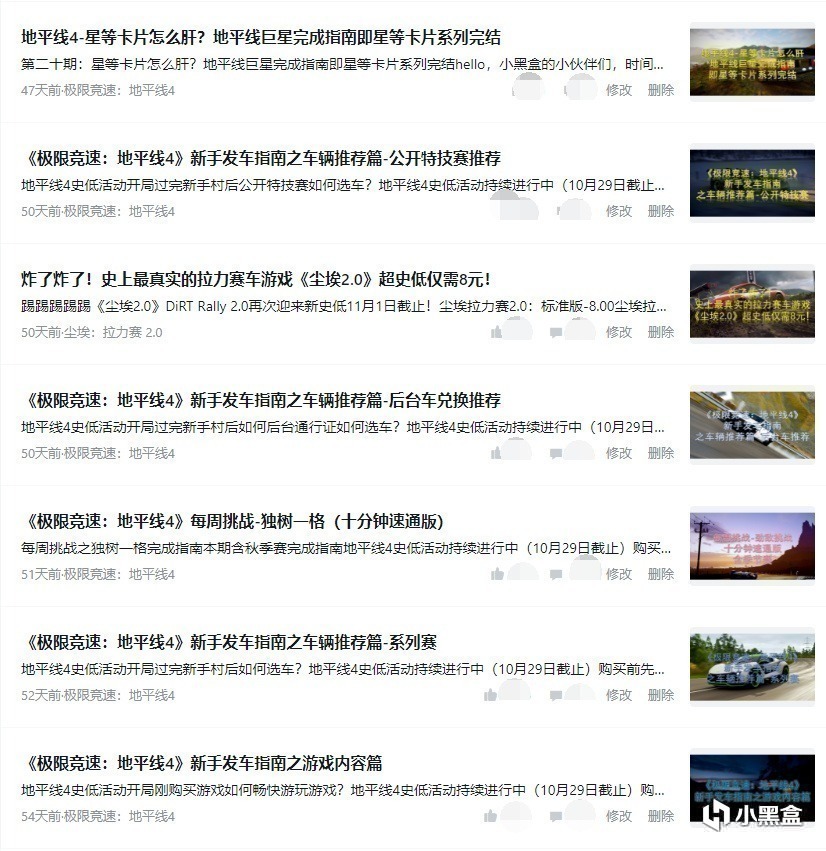Edit the 《尘埃2.0》超史低 post via 修改

[x=619, y=332]
